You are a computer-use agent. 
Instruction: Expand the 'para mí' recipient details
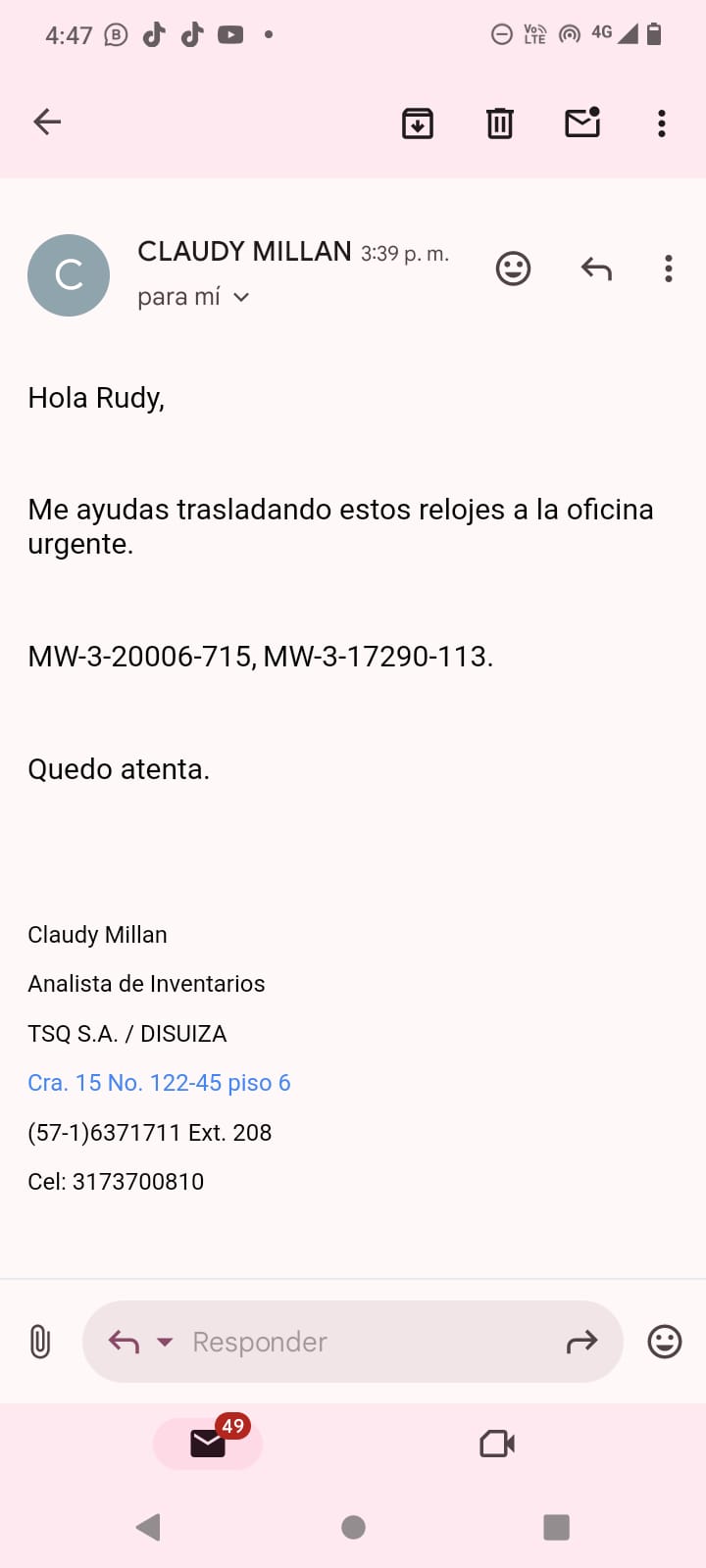[x=193, y=297]
